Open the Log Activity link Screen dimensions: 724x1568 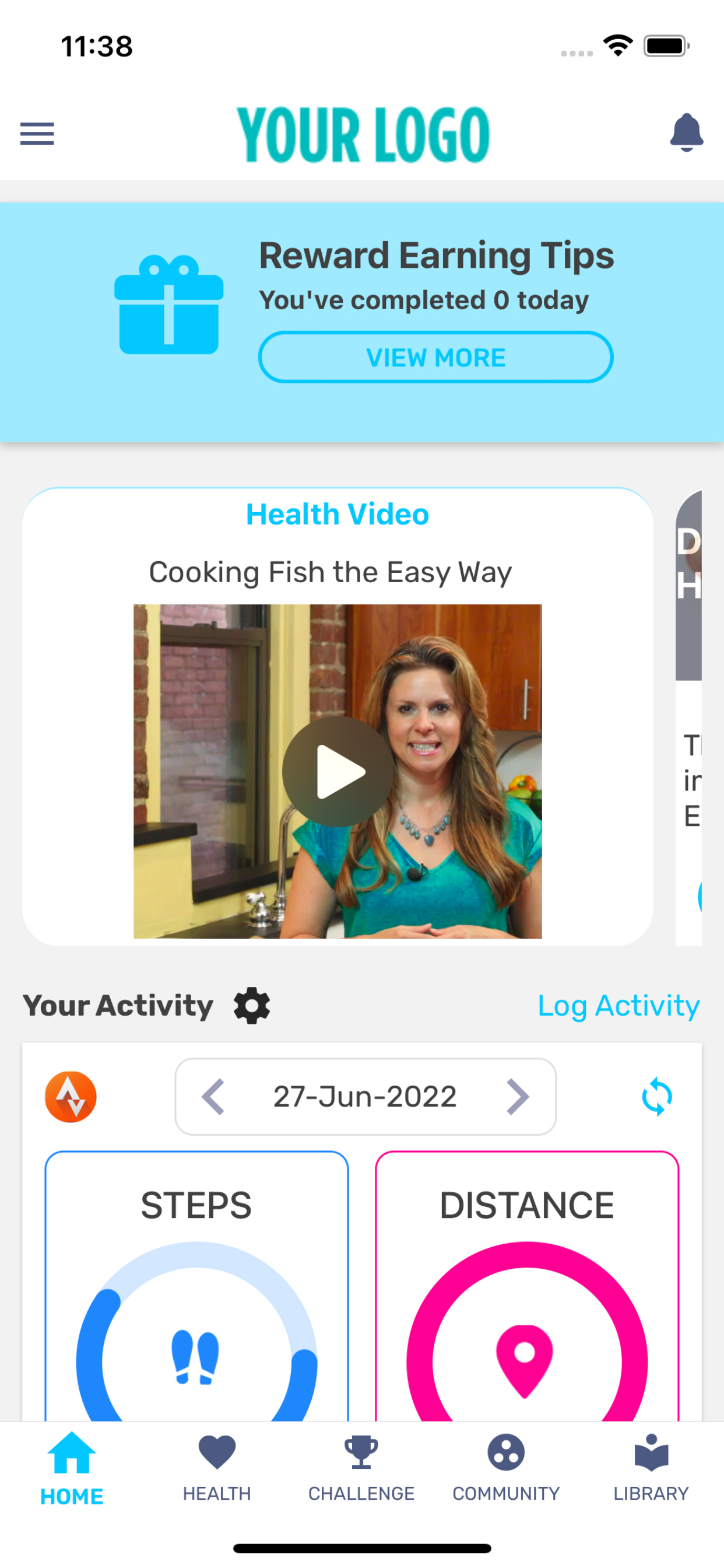(x=618, y=1006)
